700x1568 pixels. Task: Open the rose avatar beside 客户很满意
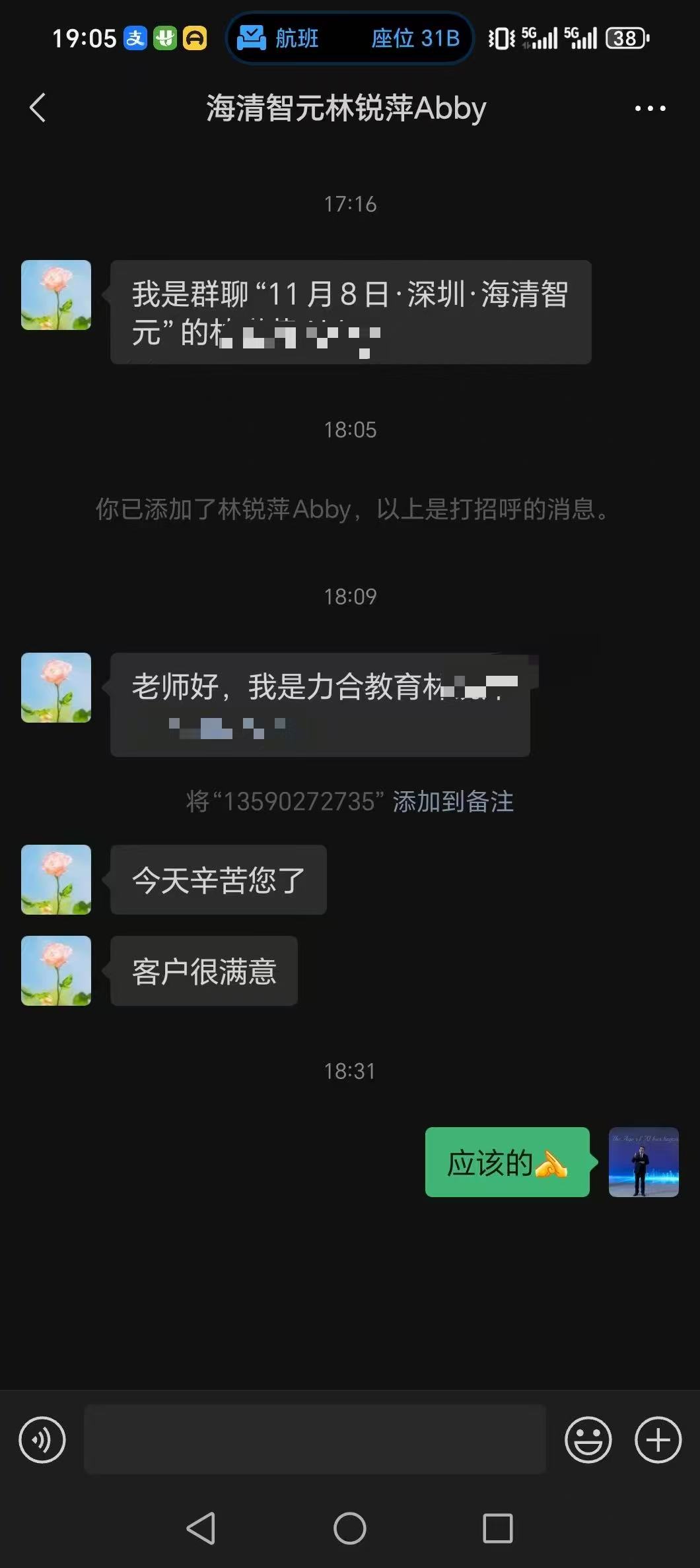click(x=56, y=971)
